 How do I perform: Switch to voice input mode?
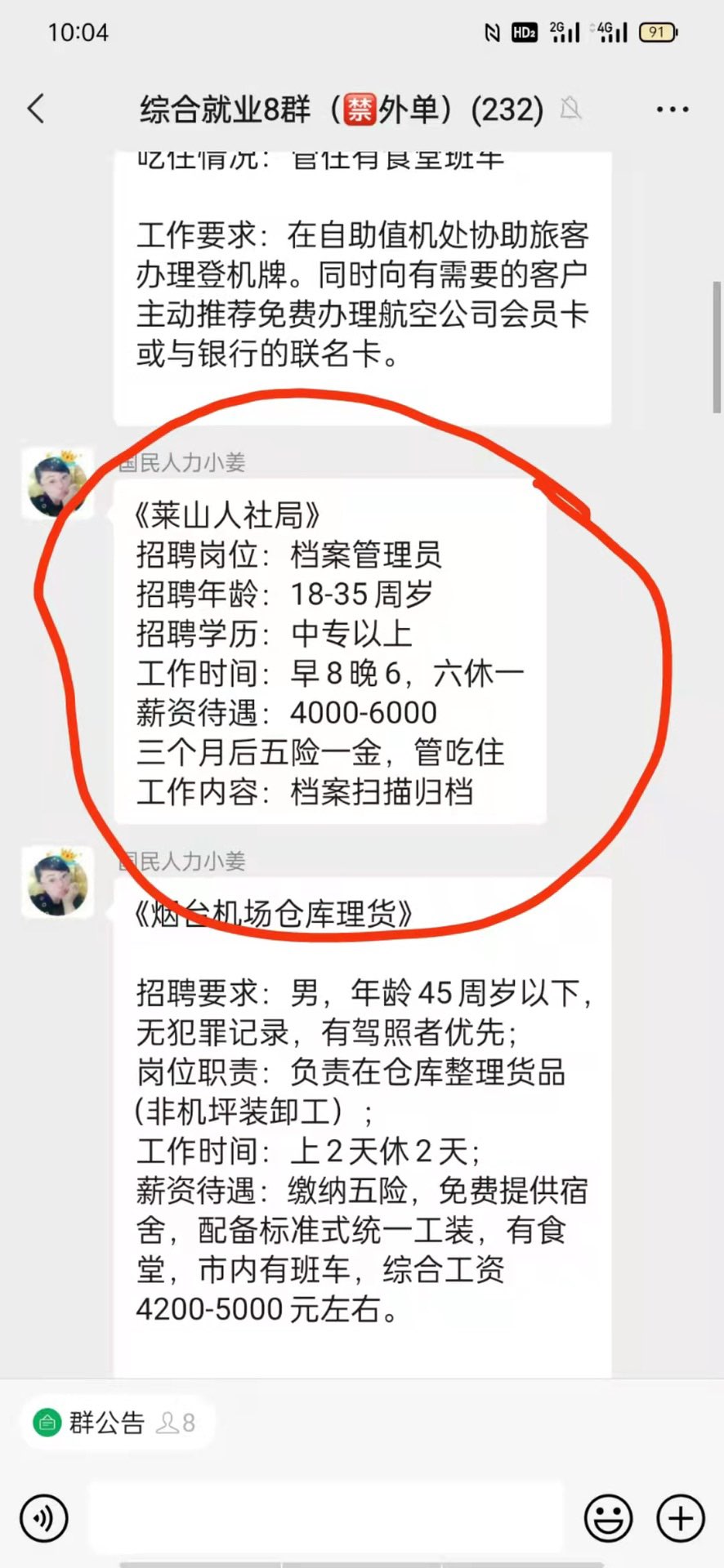pyautogui.click(x=43, y=1518)
